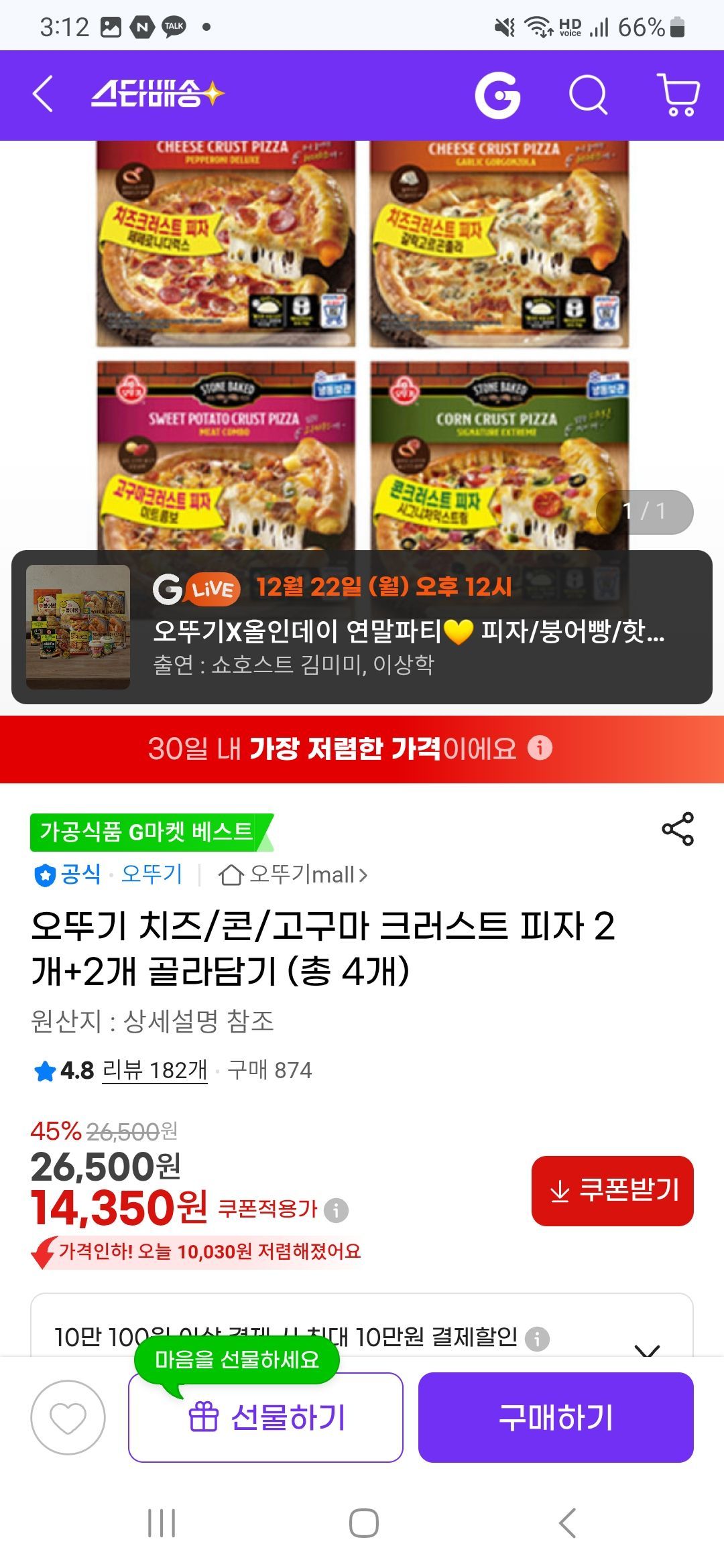Go back using the header arrow
The height and width of the screenshot is (1568, 724).
43,94
